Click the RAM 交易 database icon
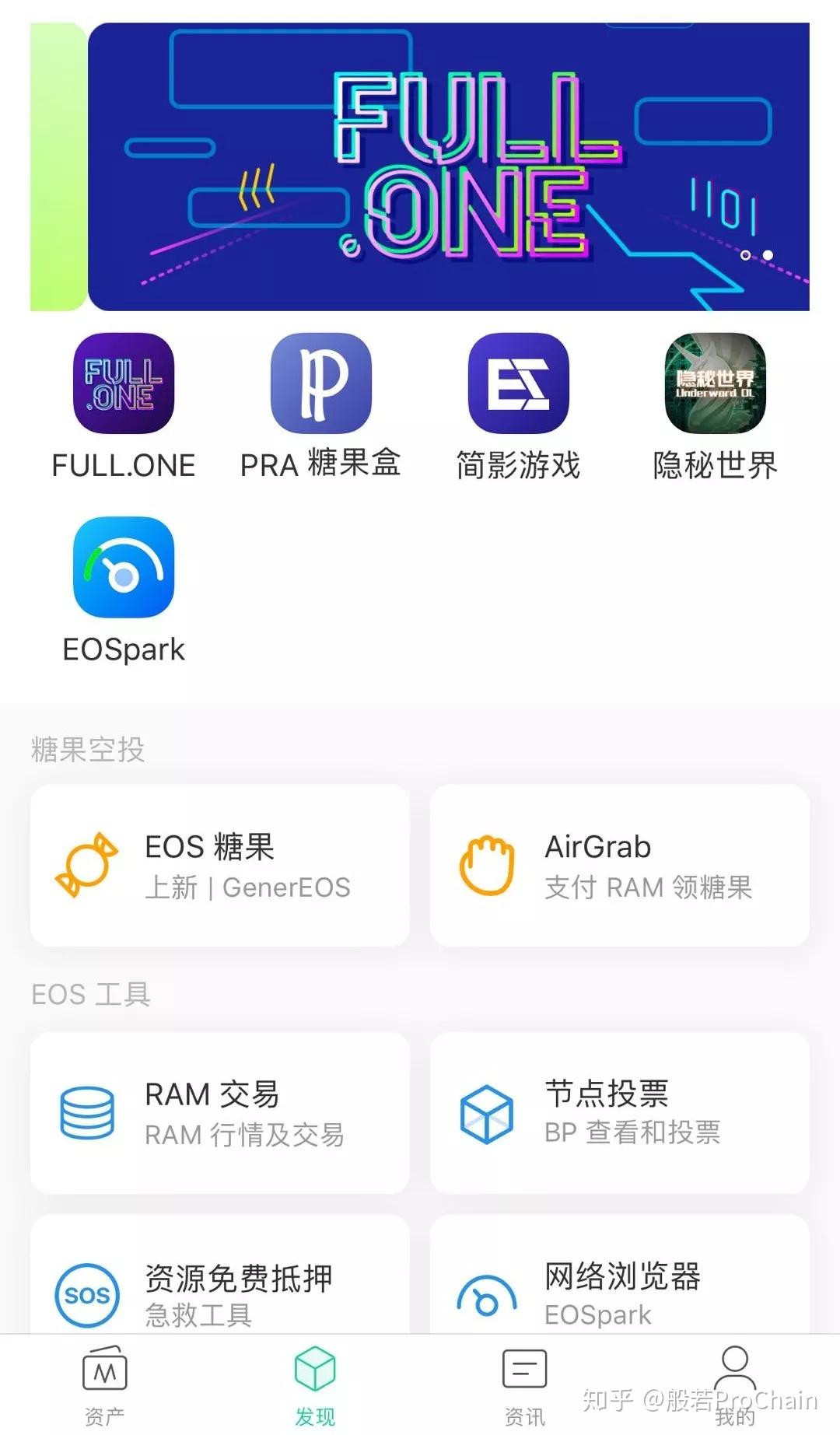Screen dimensions: 840x1435 [x=87, y=1112]
